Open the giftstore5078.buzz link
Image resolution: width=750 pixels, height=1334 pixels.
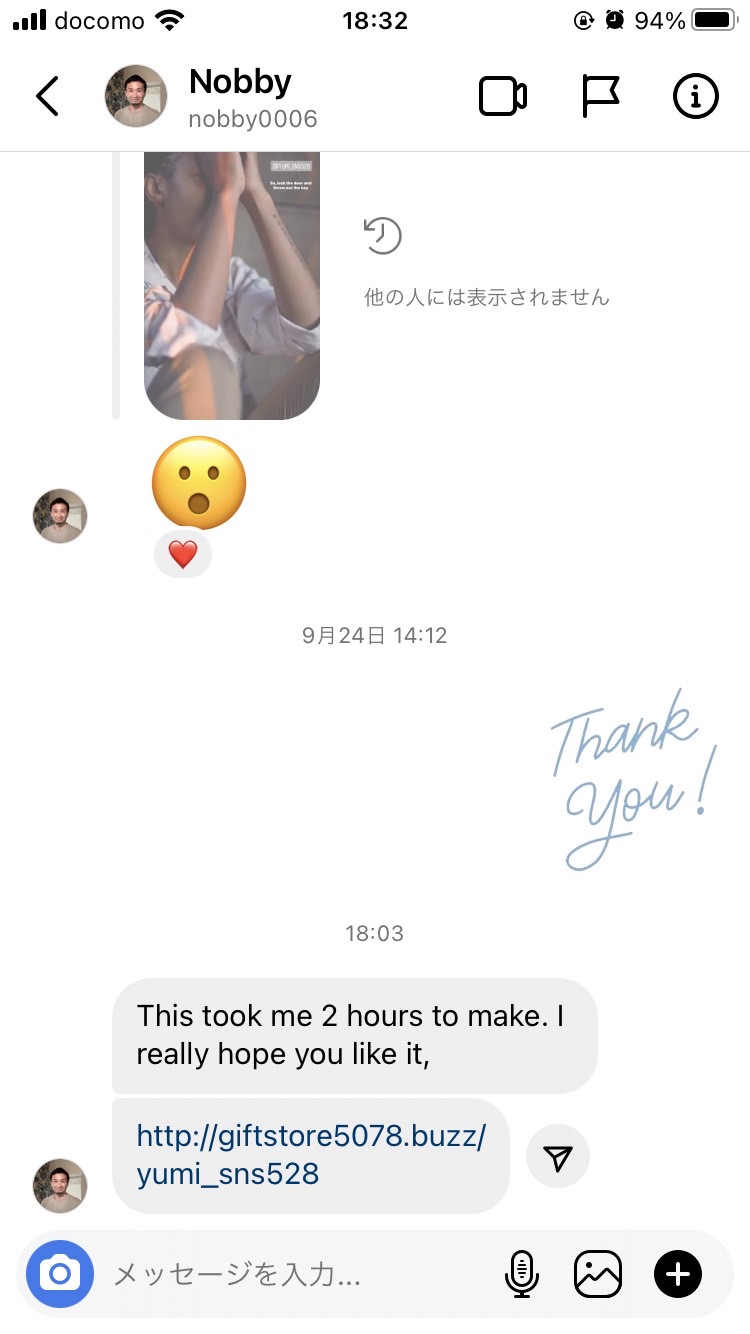click(x=311, y=1154)
